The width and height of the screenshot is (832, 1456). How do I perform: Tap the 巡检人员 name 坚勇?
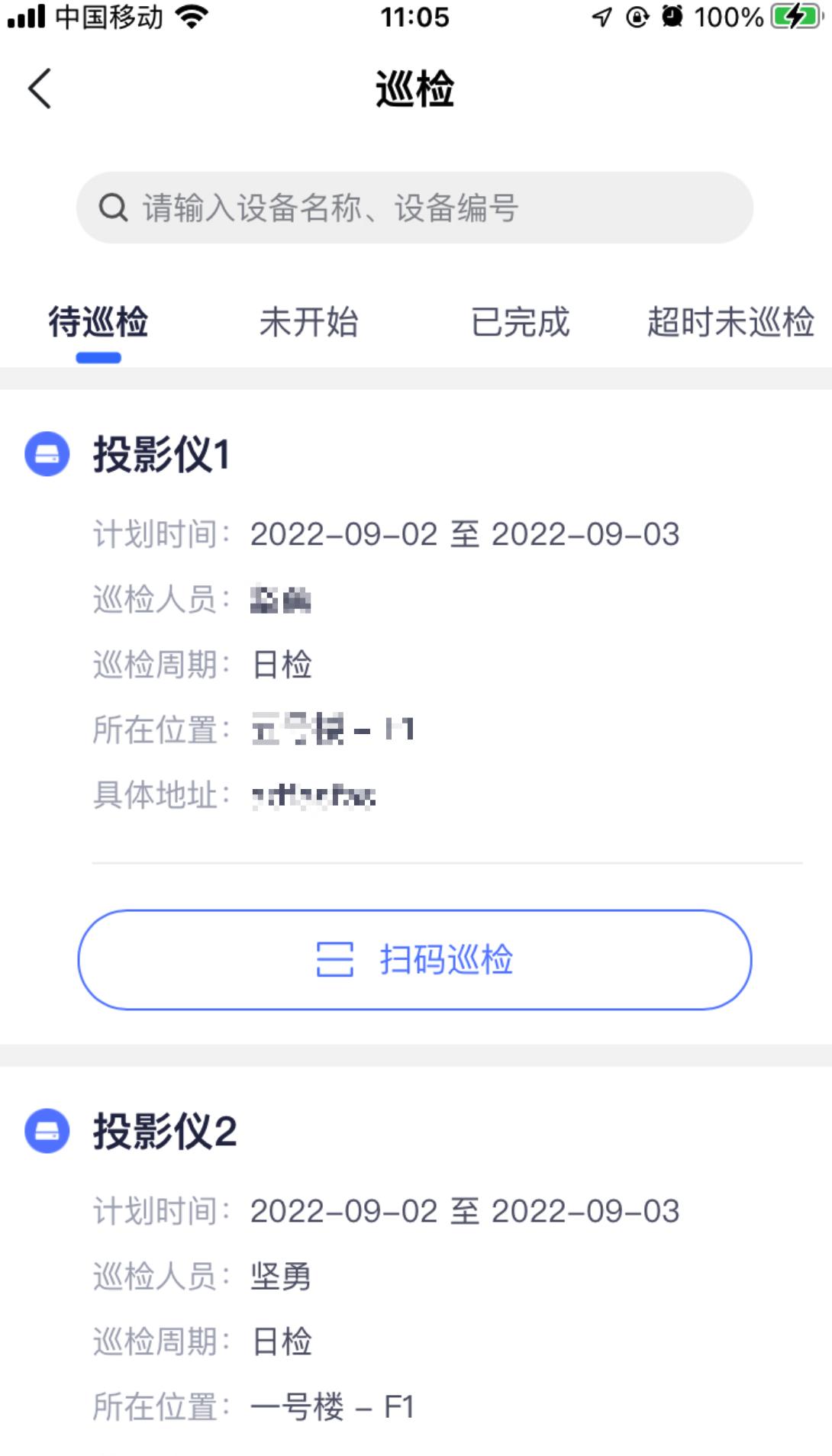click(280, 1274)
